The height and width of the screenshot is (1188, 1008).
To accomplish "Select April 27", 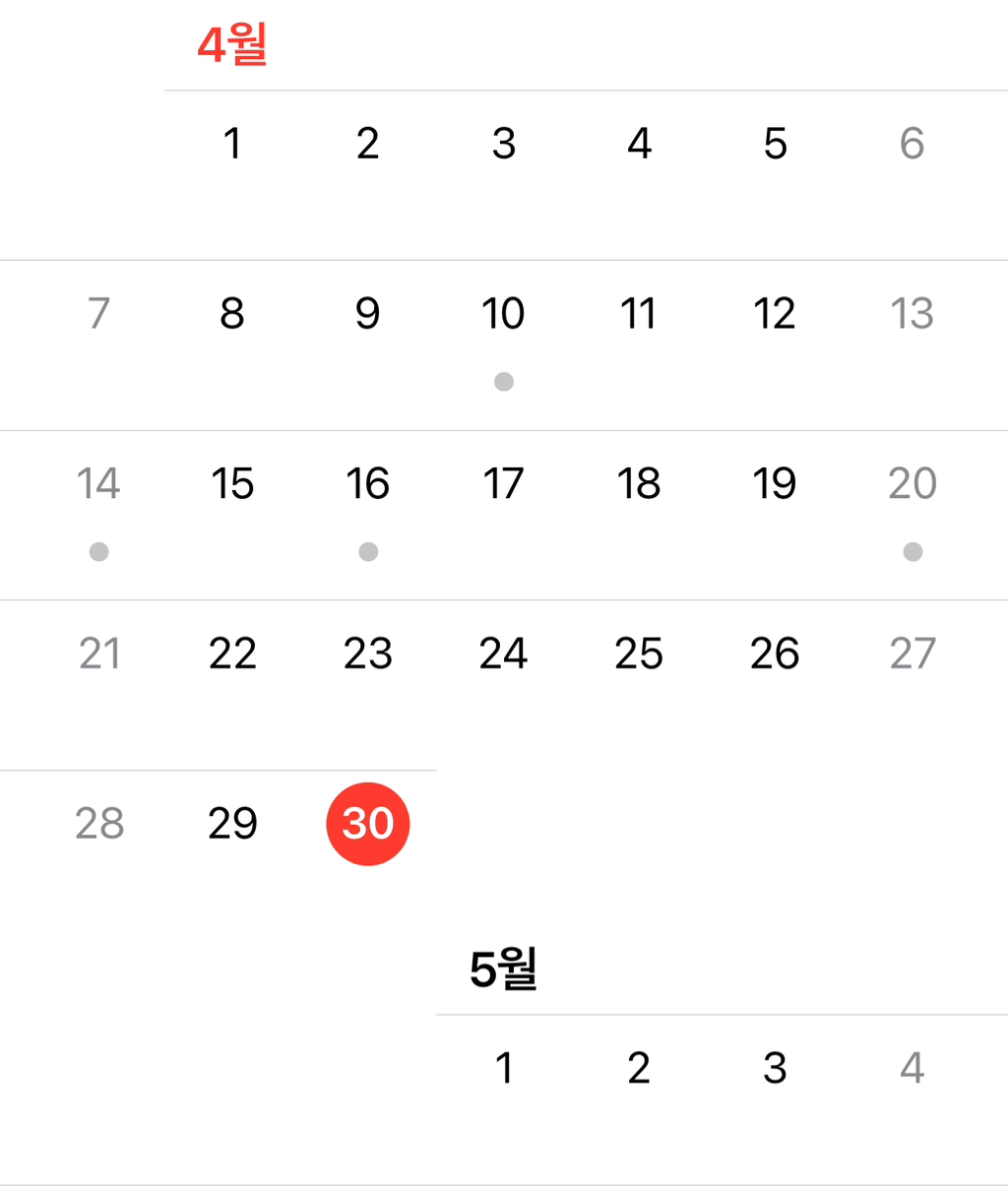I will (x=912, y=654).
